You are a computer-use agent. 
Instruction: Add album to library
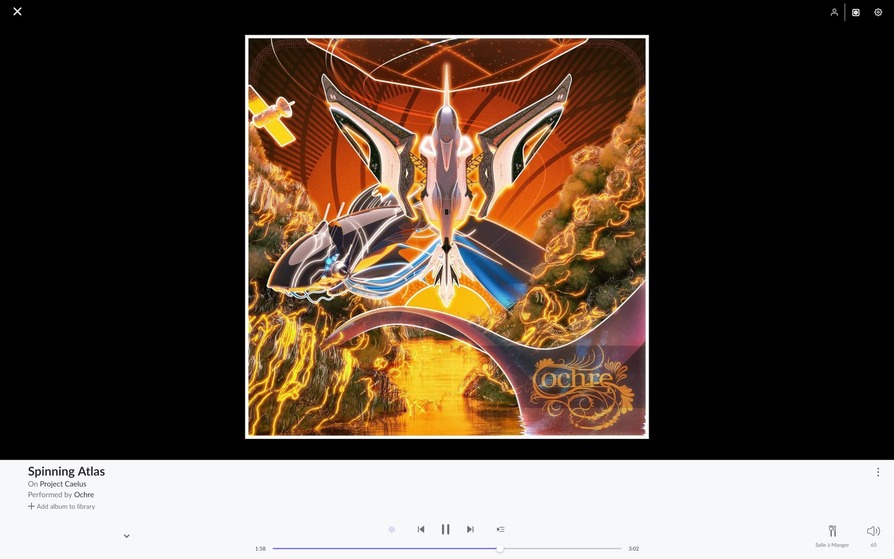coord(62,507)
